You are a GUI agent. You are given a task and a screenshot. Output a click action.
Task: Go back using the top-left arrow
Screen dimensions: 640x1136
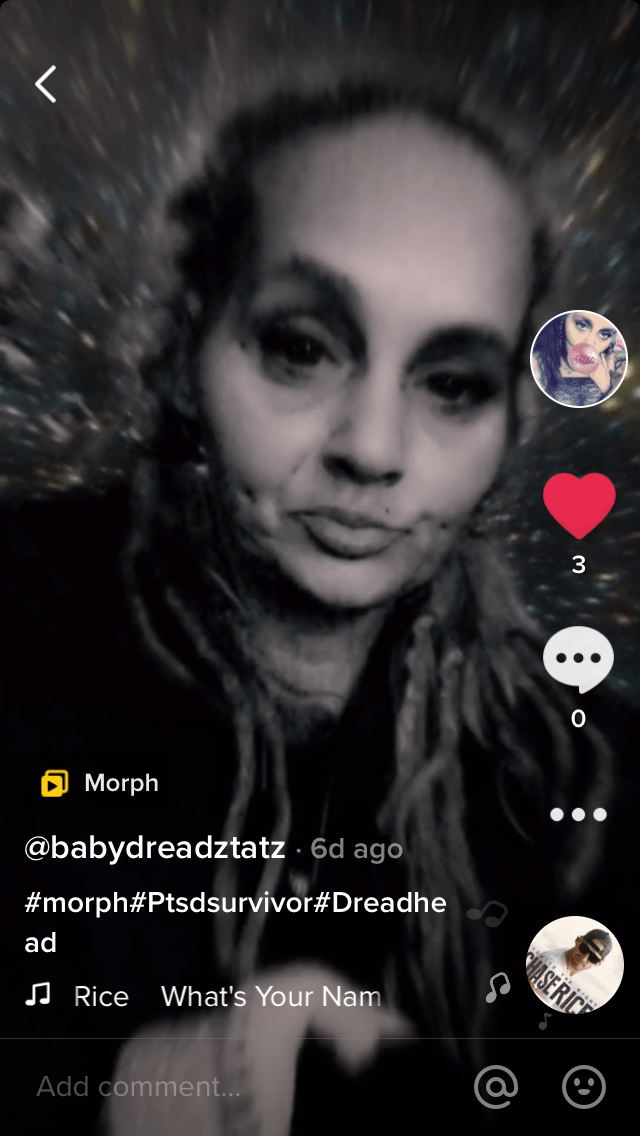click(46, 85)
